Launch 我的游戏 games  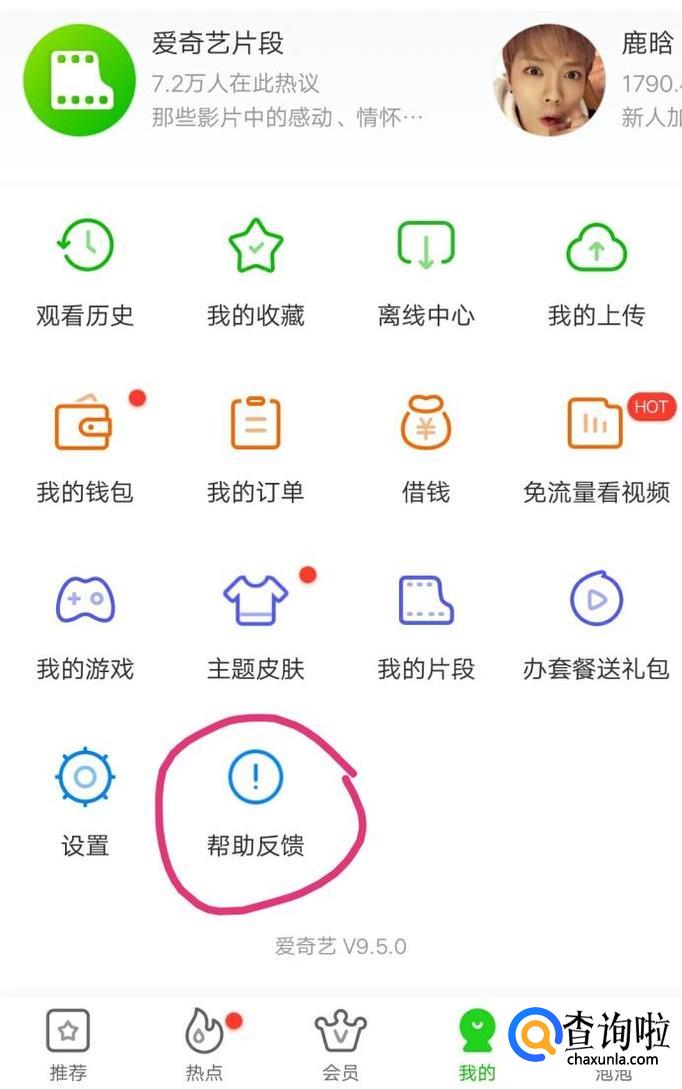85,623
